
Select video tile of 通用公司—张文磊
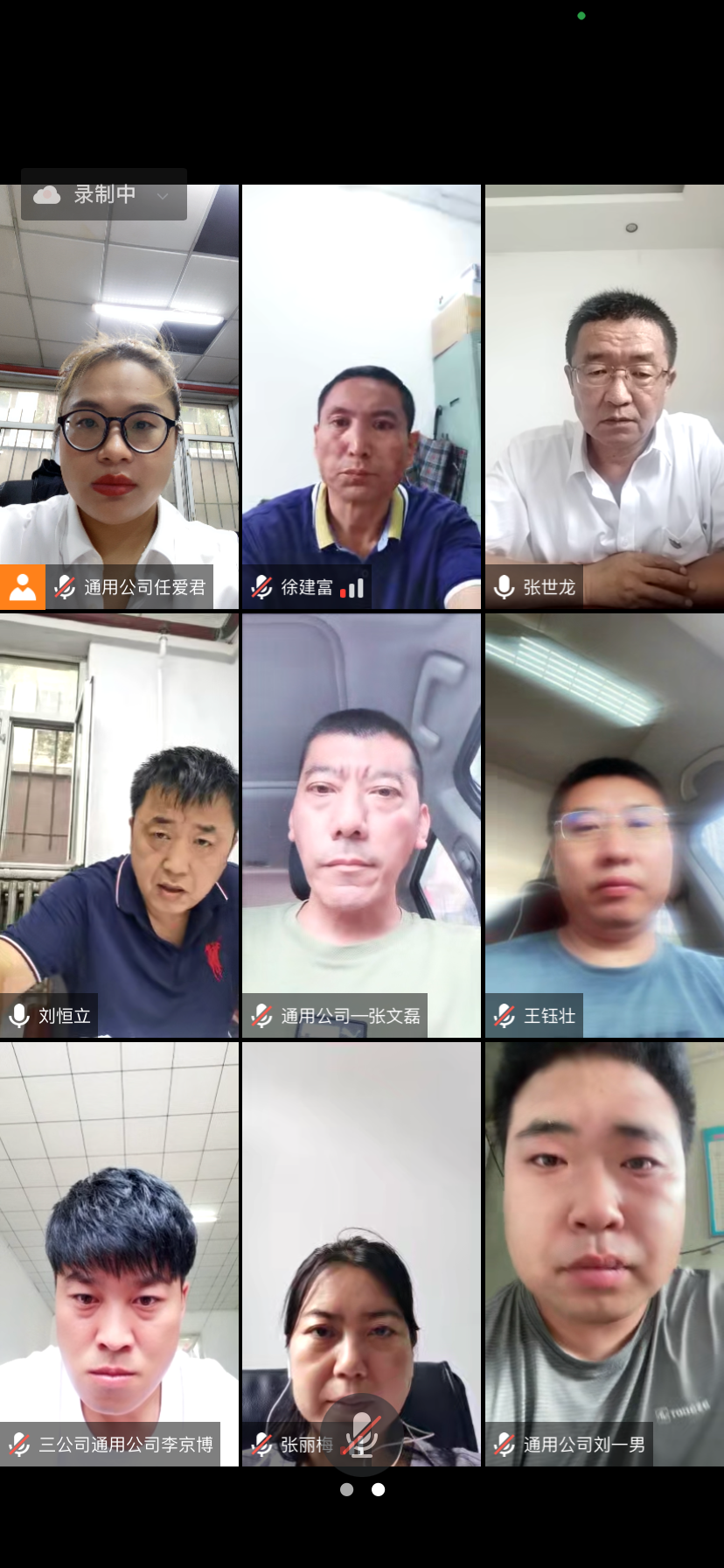(361, 822)
